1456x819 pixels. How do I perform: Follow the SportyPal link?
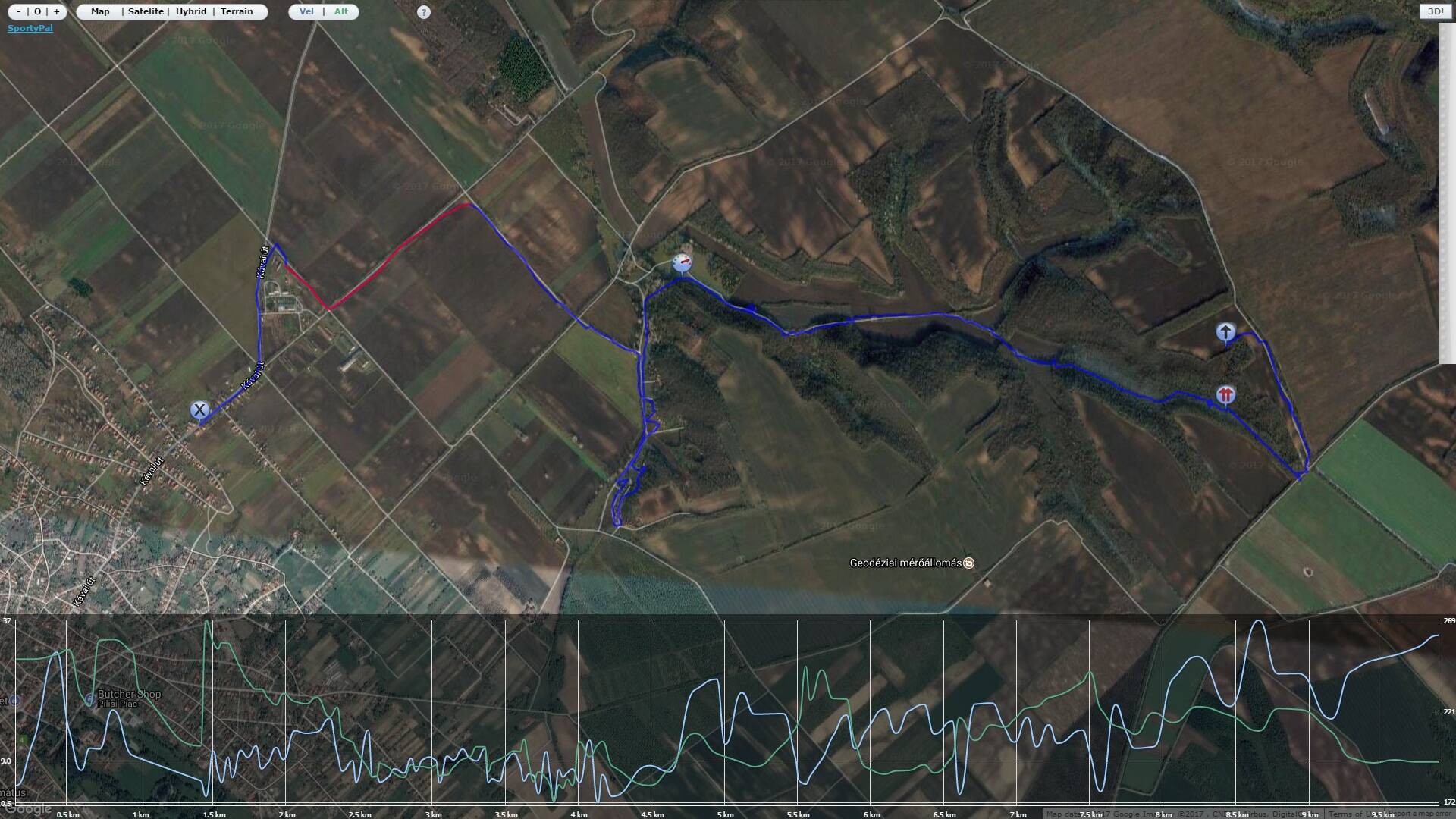click(30, 29)
